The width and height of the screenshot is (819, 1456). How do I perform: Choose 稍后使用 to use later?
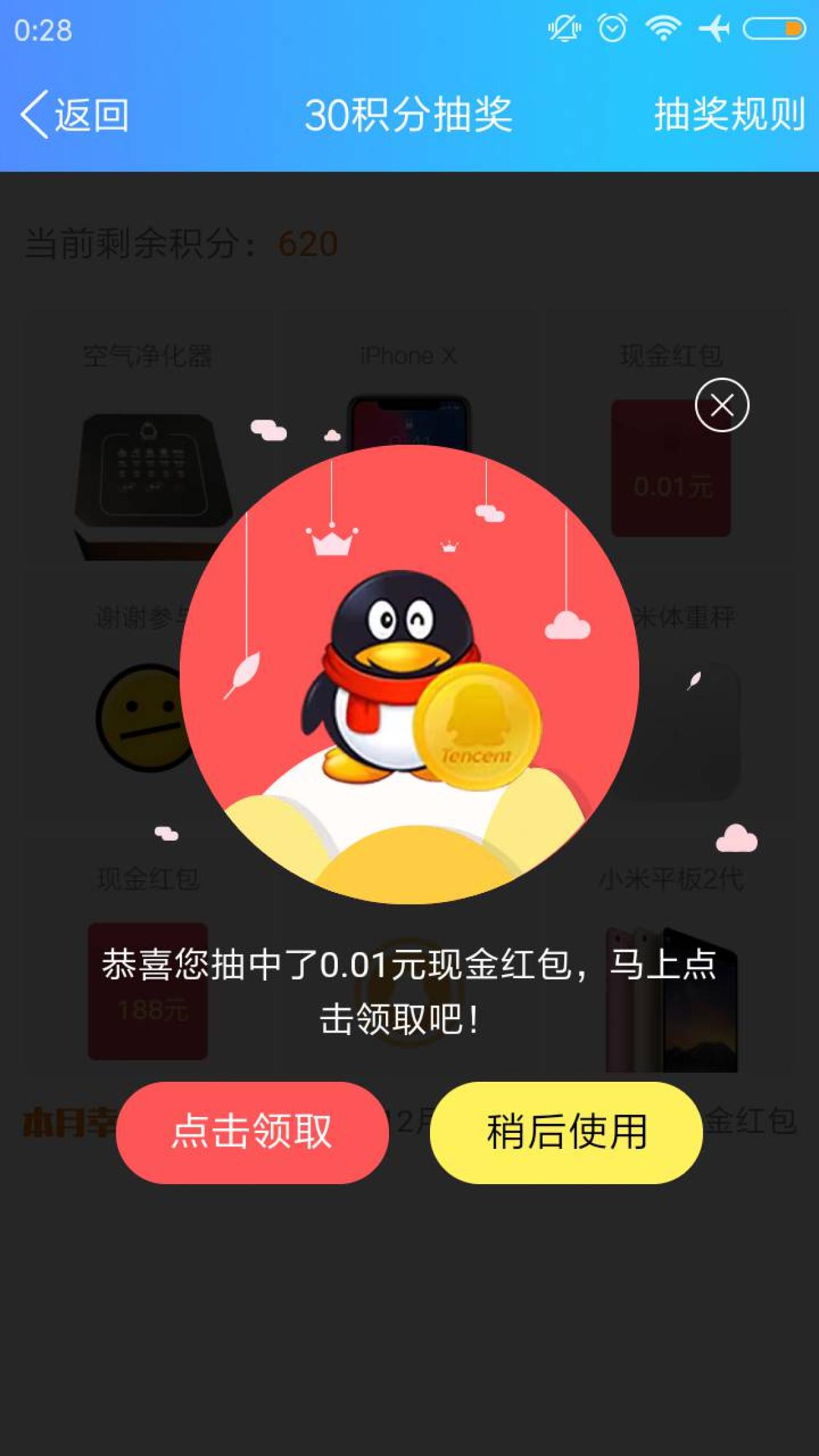click(566, 1132)
